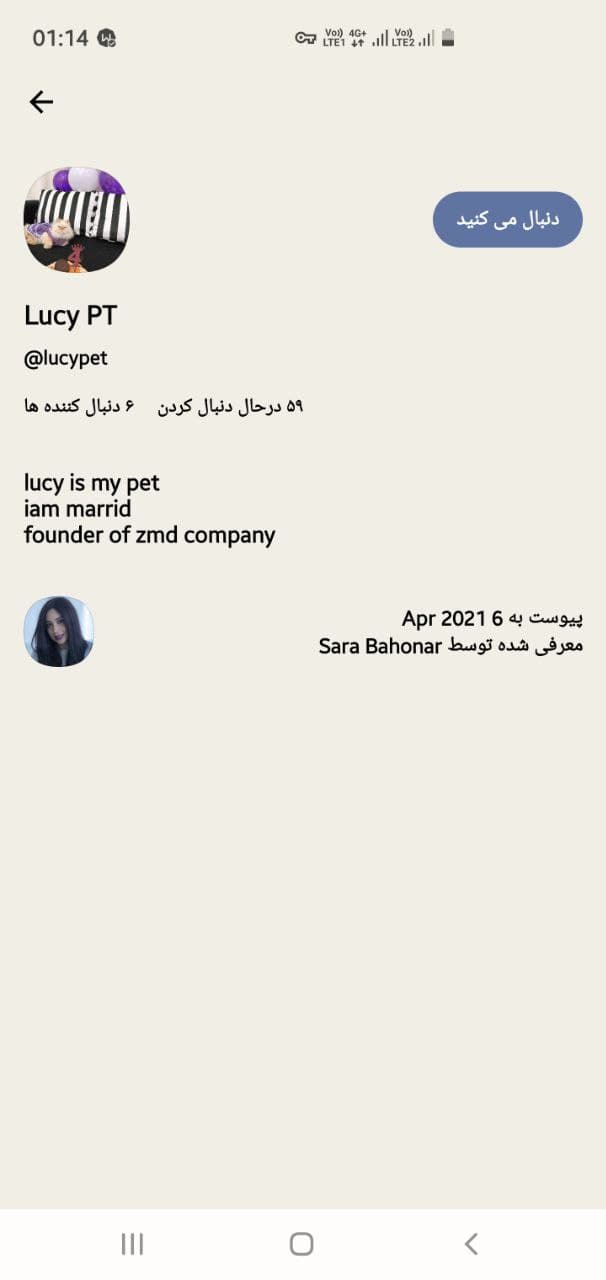
Task: View the ۵۹ following list
Action: point(229,407)
